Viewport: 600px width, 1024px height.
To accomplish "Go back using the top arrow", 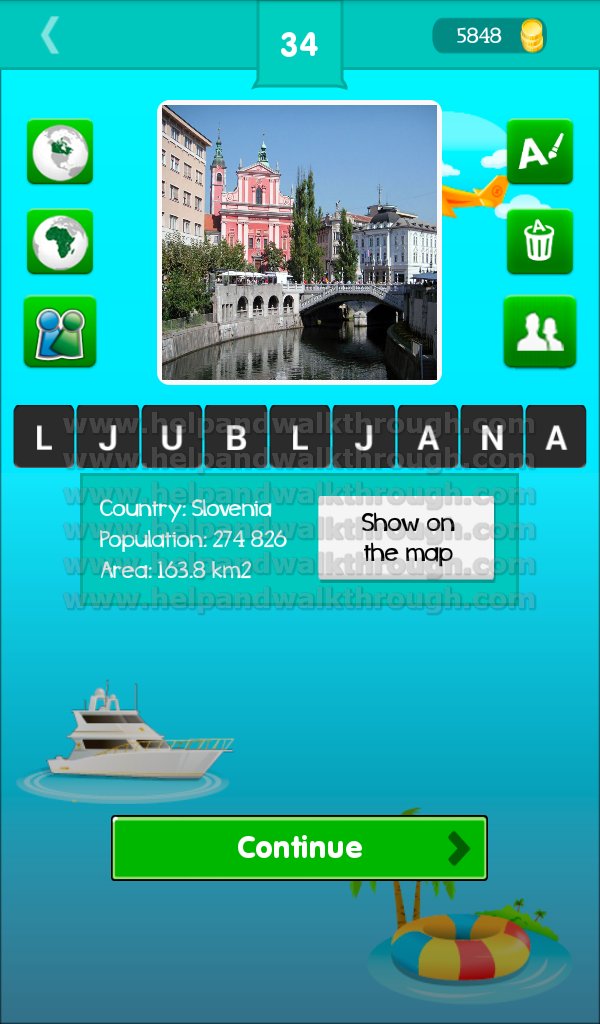I will [x=49, y=36].
